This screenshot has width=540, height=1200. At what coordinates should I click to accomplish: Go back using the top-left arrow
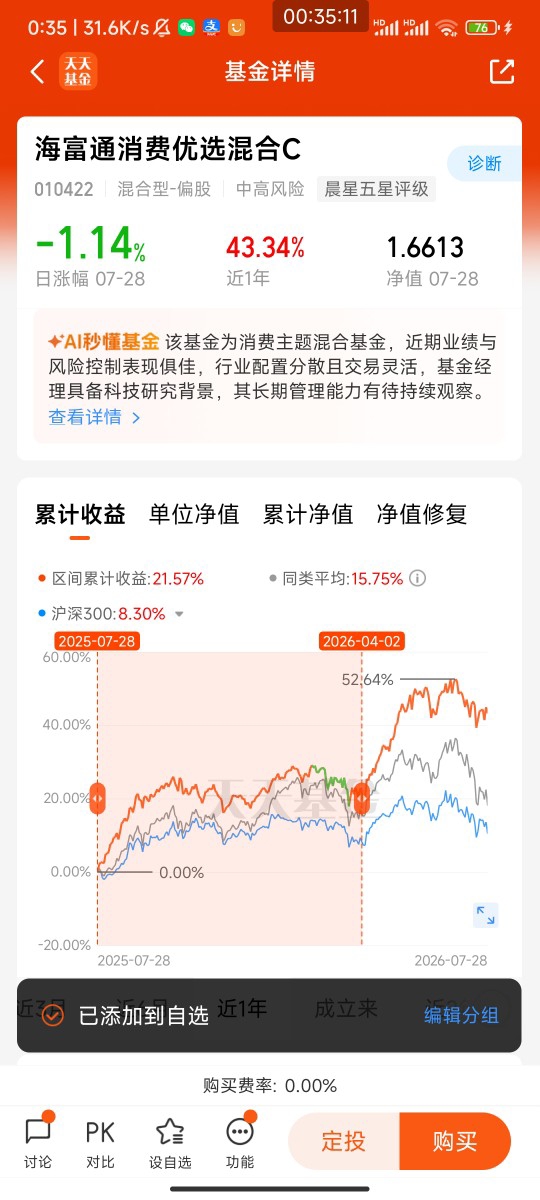point(37,72)
